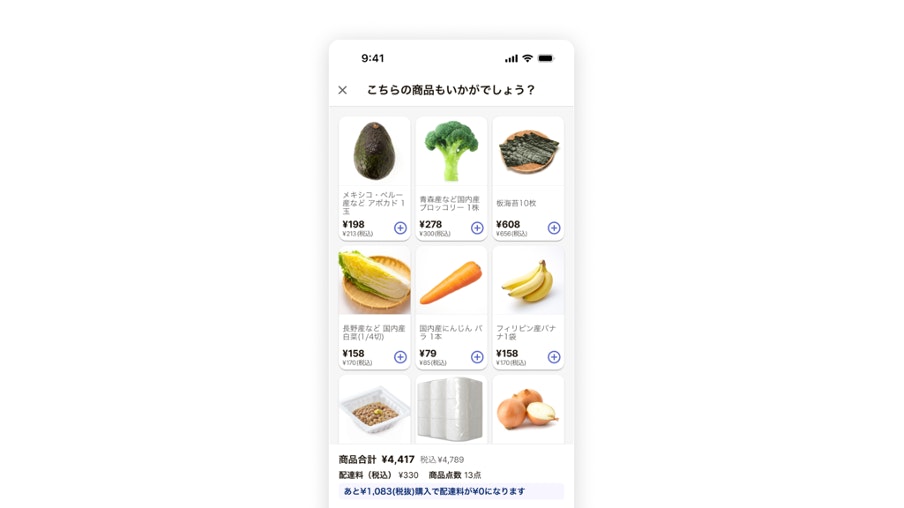Add the ¥198 avocado to cart
Viewport: 904px width, 508px height.
tap(400, 228)
